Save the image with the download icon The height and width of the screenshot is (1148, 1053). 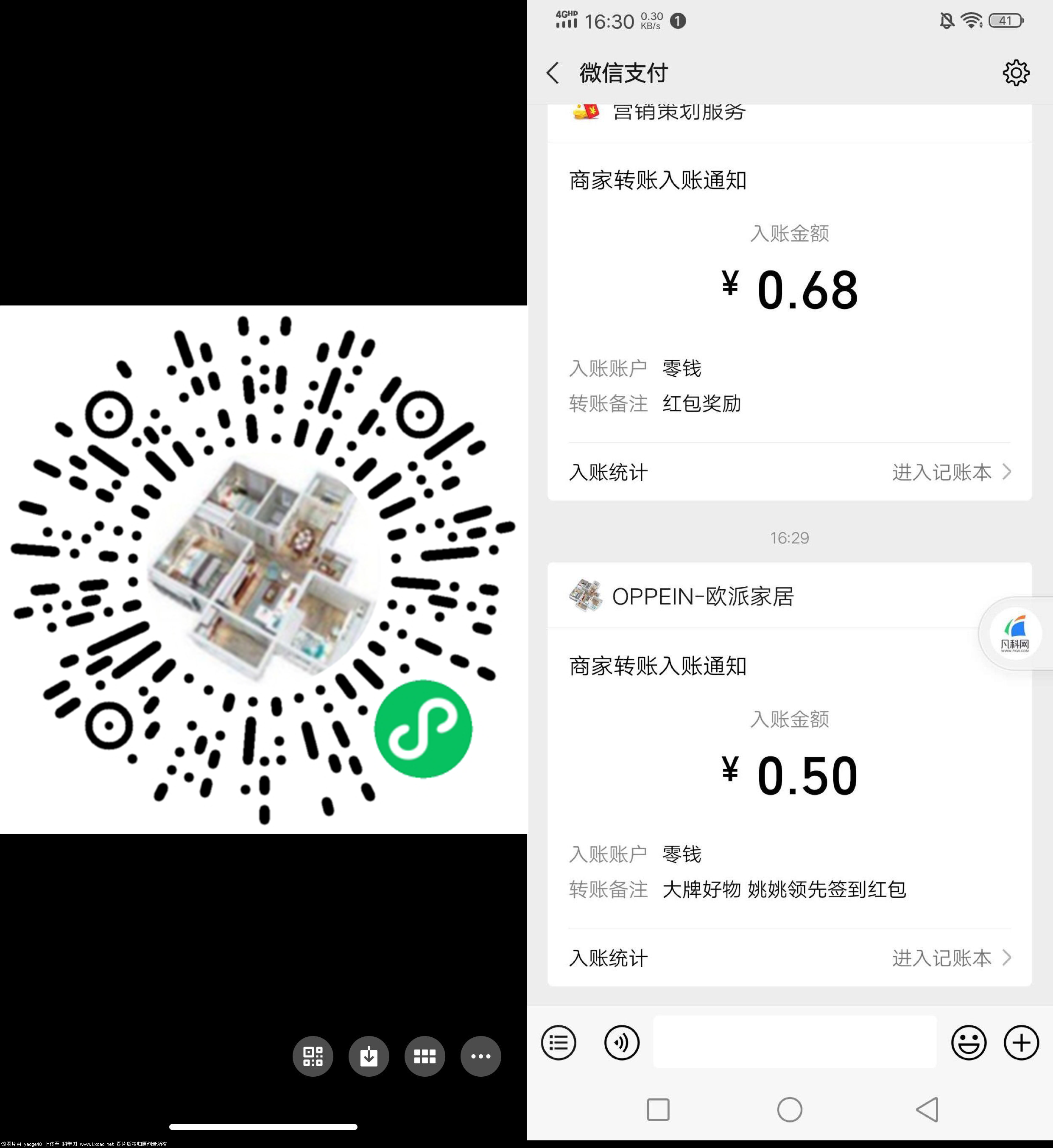(x=369, y=1056)
